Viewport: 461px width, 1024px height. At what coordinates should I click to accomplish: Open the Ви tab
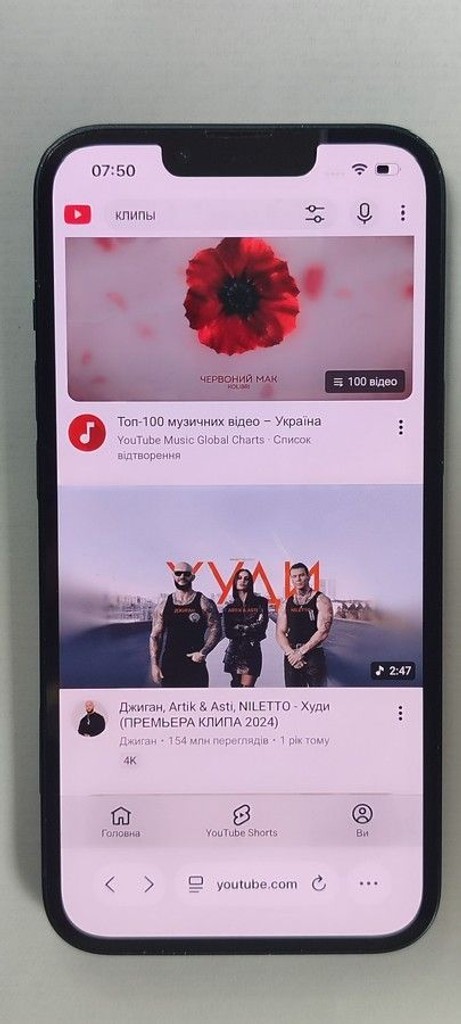click(362, 822)
